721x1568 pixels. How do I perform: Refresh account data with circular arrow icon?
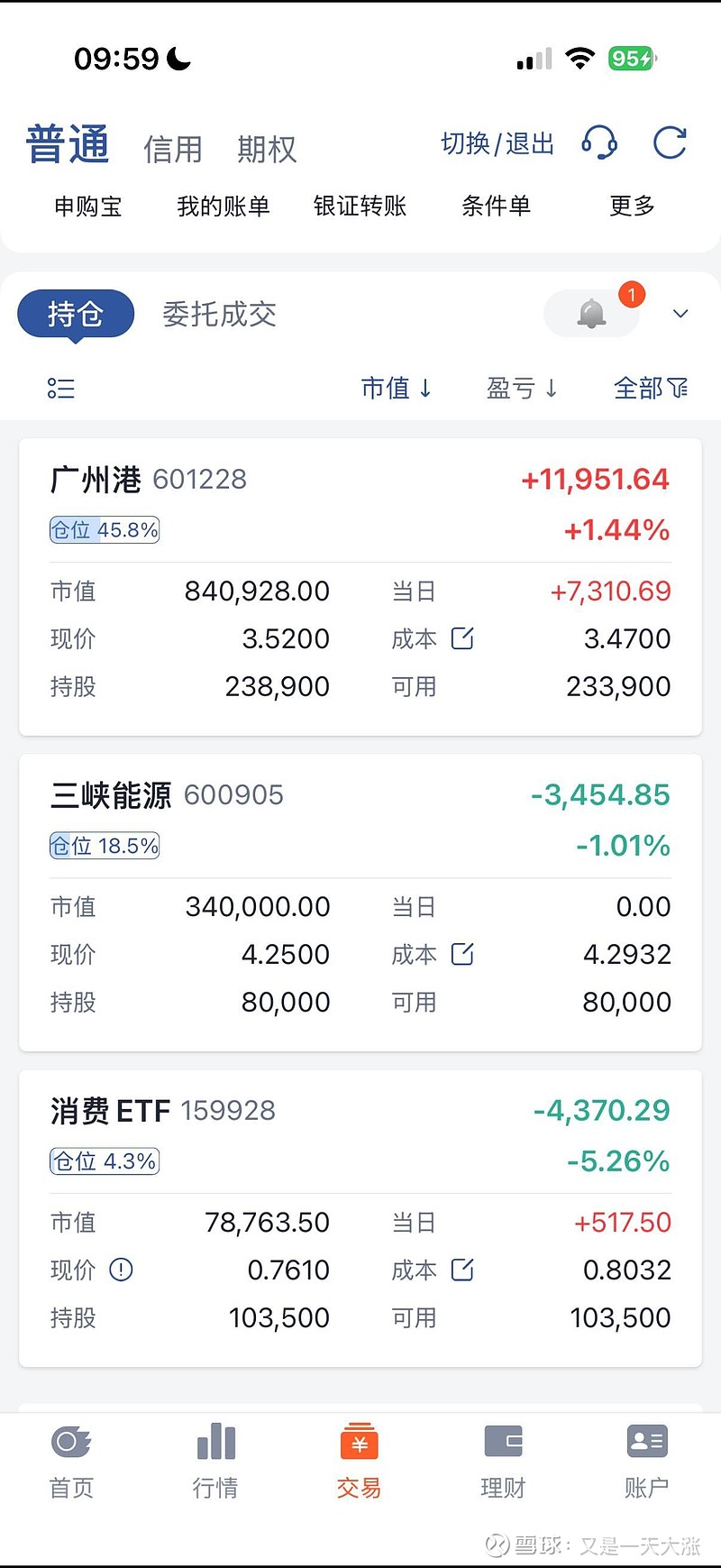(670, 142)
